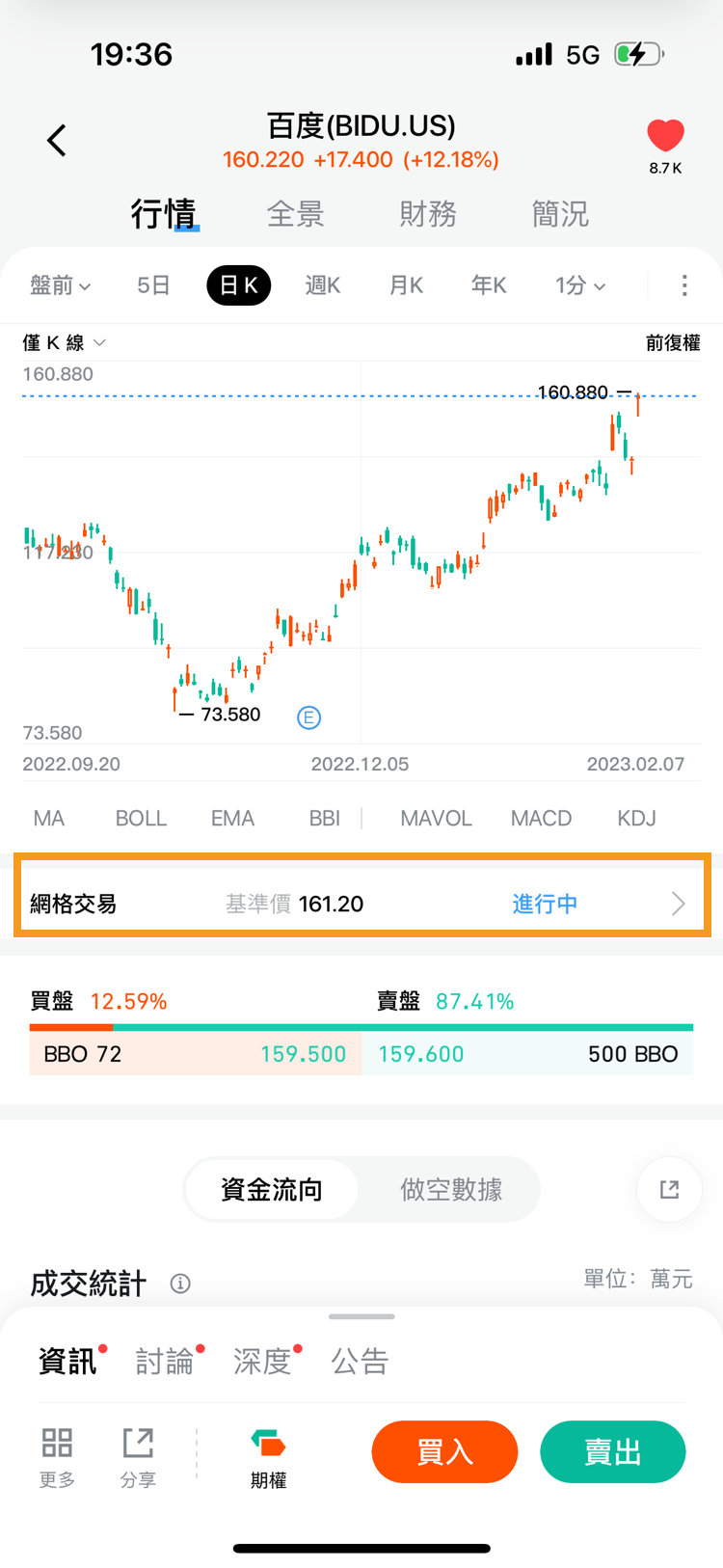Open the 網格交易 row
723x1568 pixels.
point(361,904)
